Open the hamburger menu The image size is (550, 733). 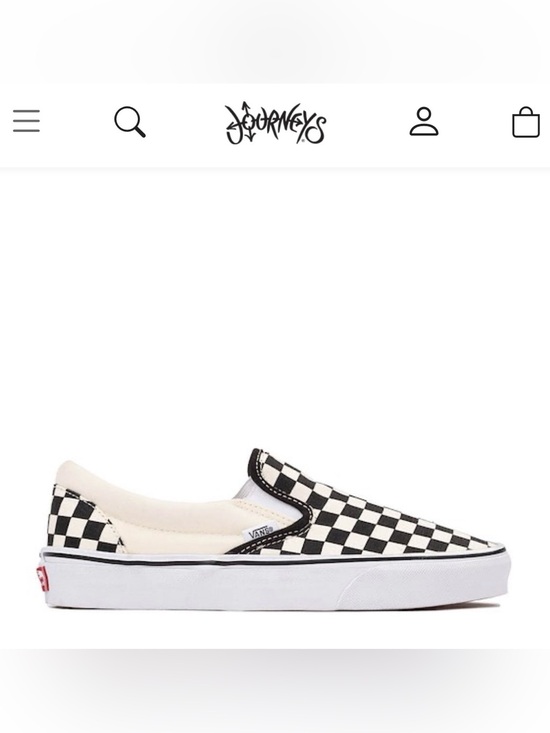coord(26,121)
